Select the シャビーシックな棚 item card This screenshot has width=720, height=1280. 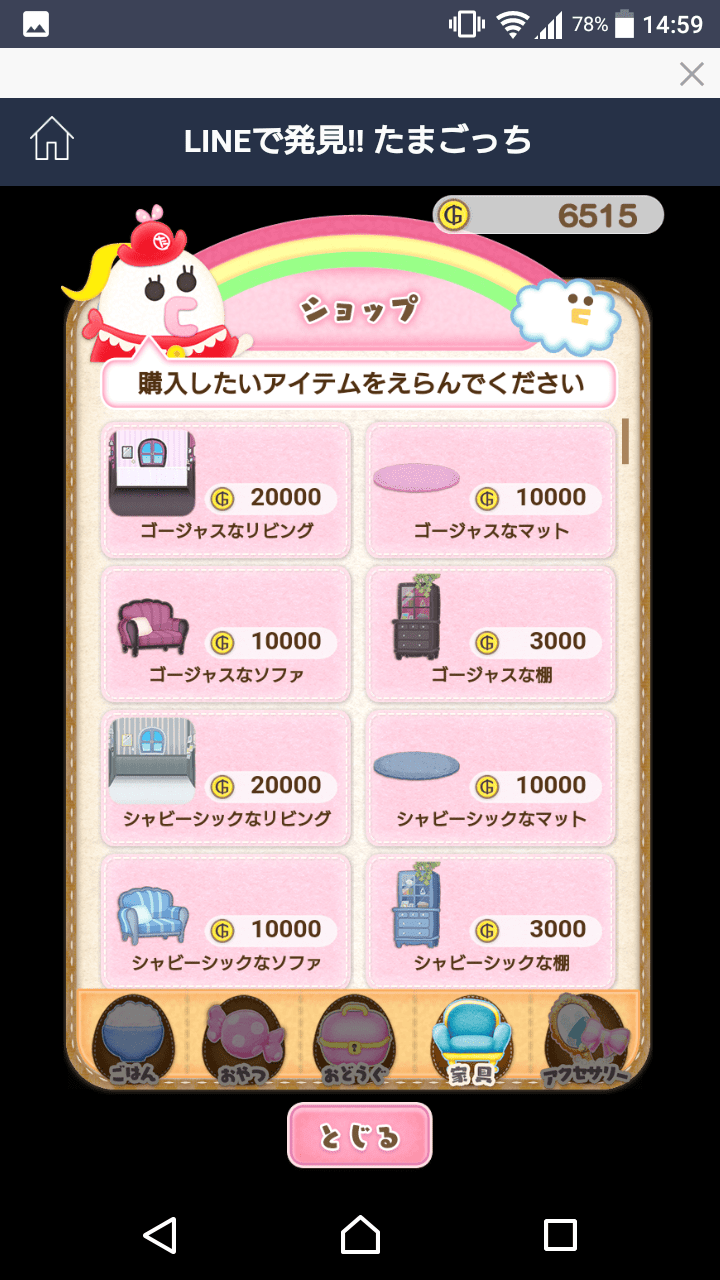[x=488, y=920]
